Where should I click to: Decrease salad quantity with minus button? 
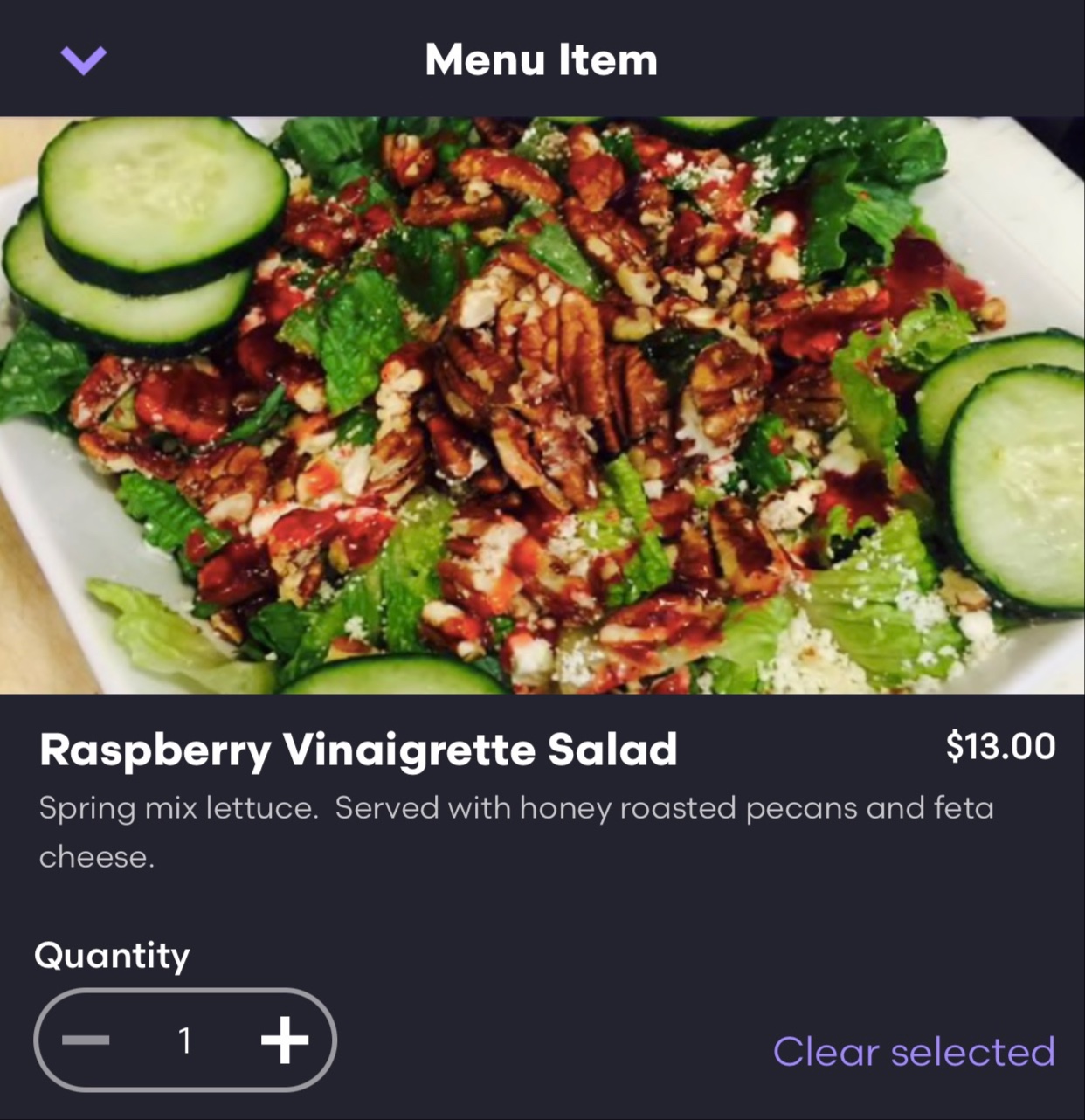point(86,1040)
